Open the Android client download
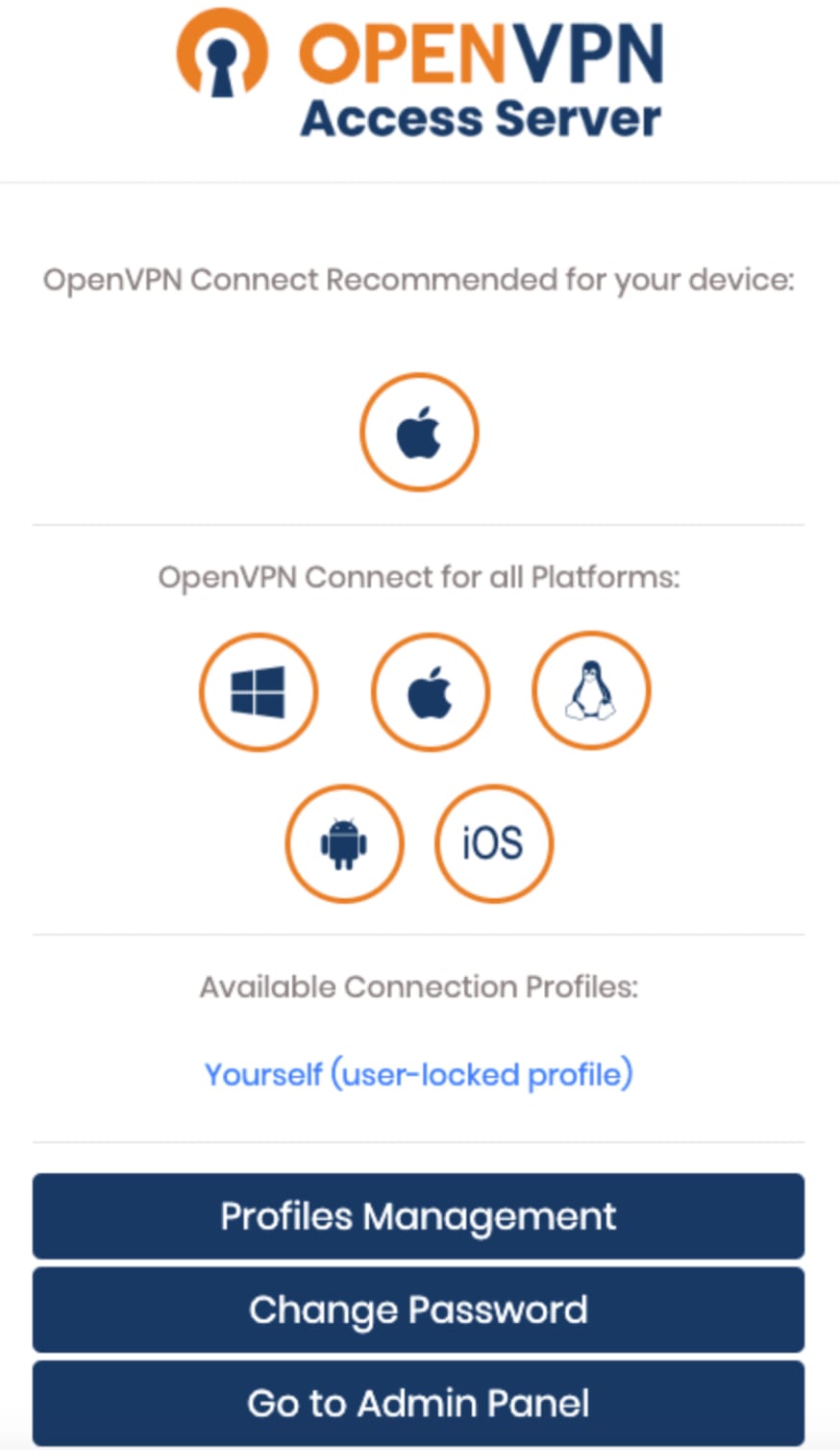 [x=344, y=842]
